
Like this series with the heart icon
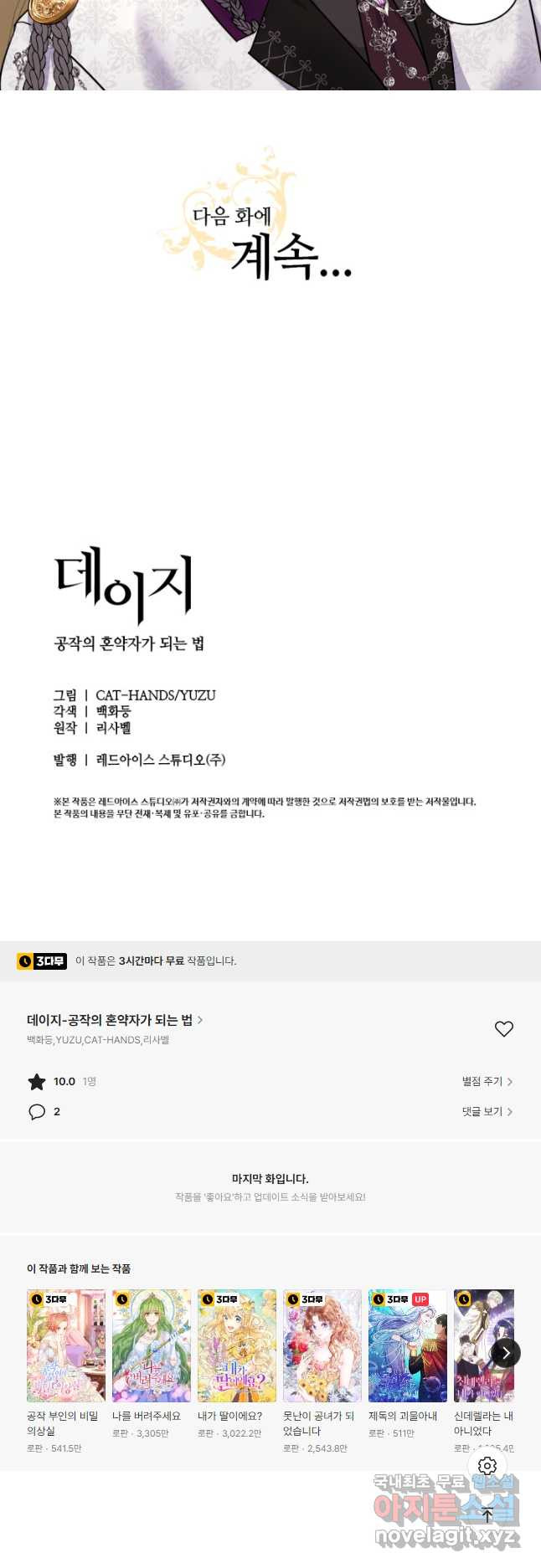503,1029
